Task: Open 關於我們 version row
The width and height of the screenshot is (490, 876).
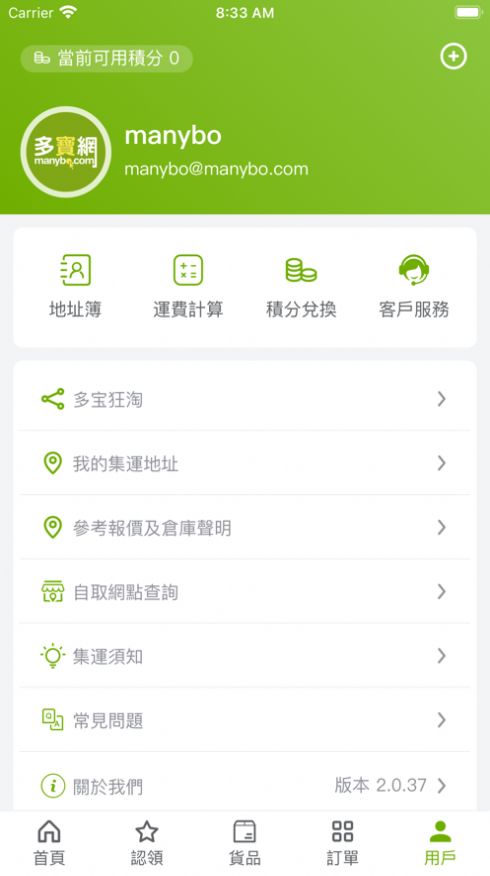Action: click(245, 784)
